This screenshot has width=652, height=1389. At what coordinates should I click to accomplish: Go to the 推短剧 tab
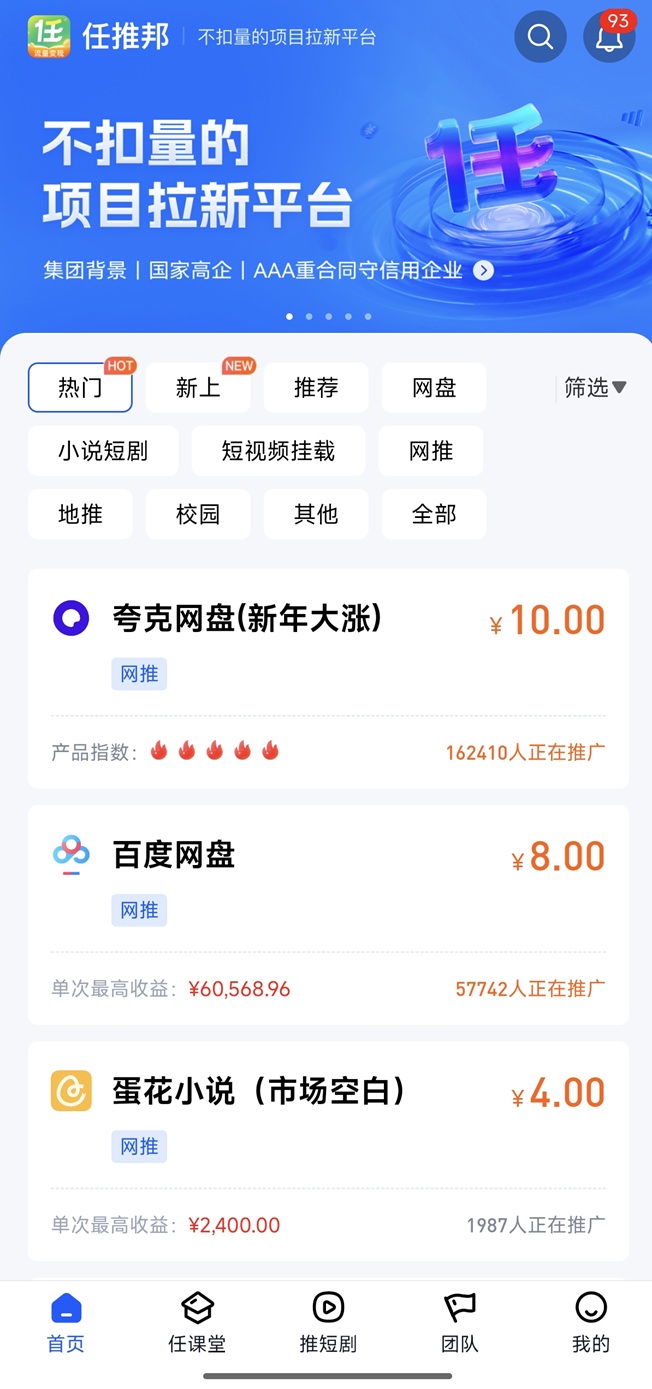click(x=328, y=1322)
